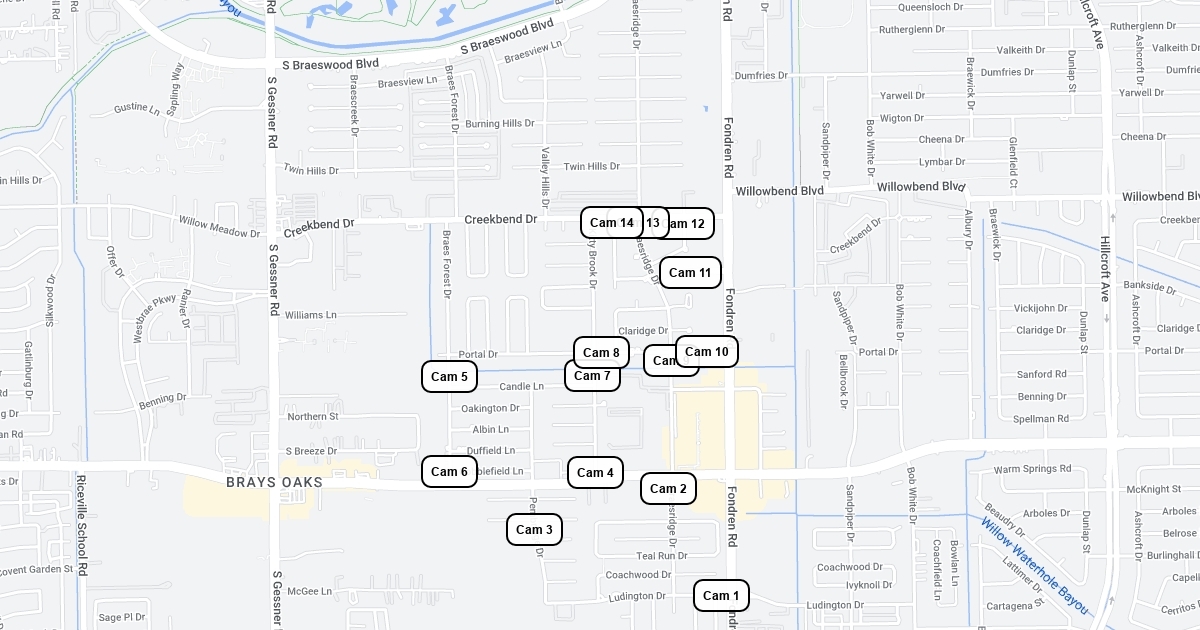Select the Cam 1 marker
Screen dimensions: 1200x630
click(721, 595)
